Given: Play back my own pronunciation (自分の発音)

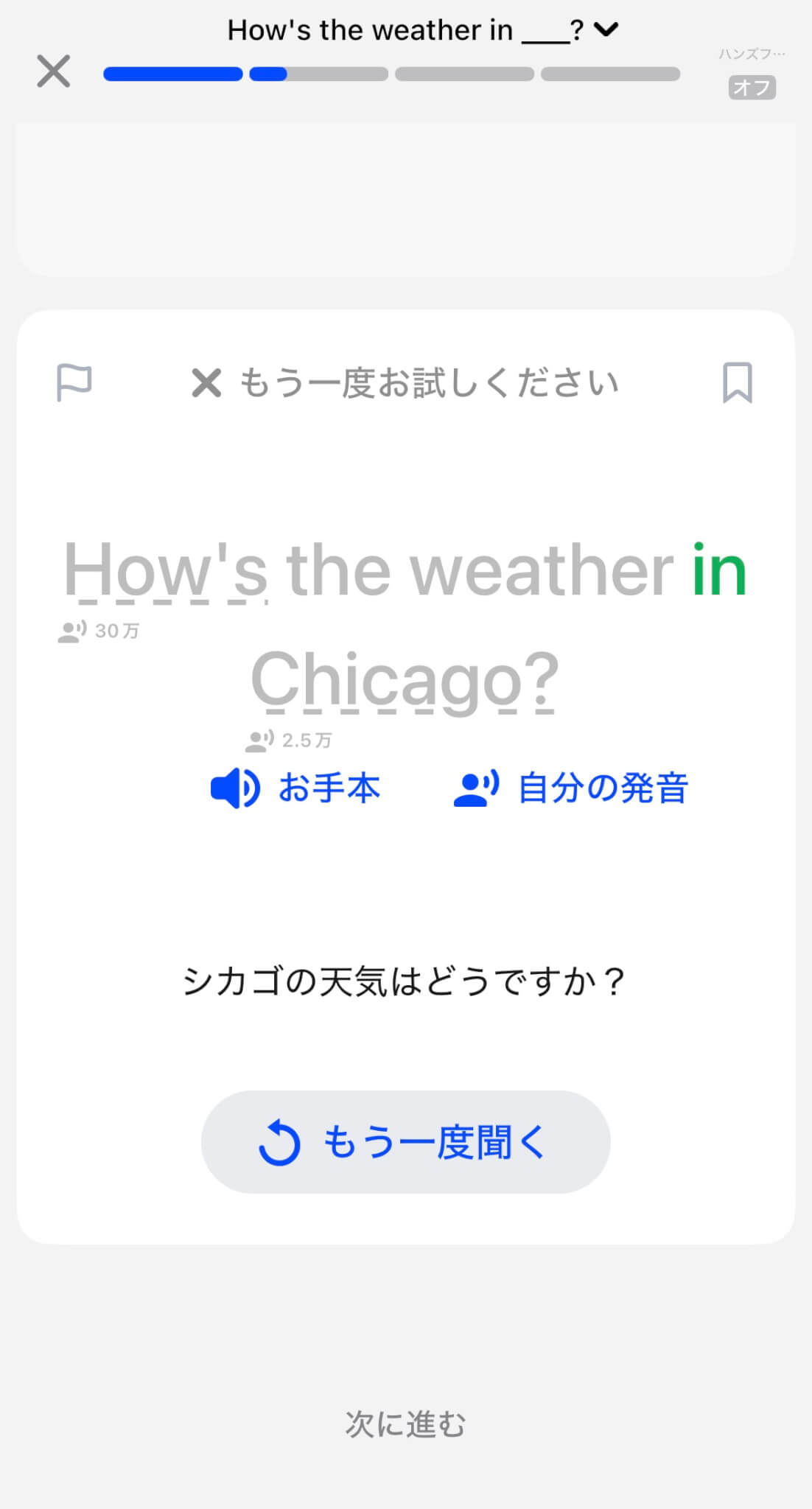Looking at the screenshot, I should coord(571,788).
